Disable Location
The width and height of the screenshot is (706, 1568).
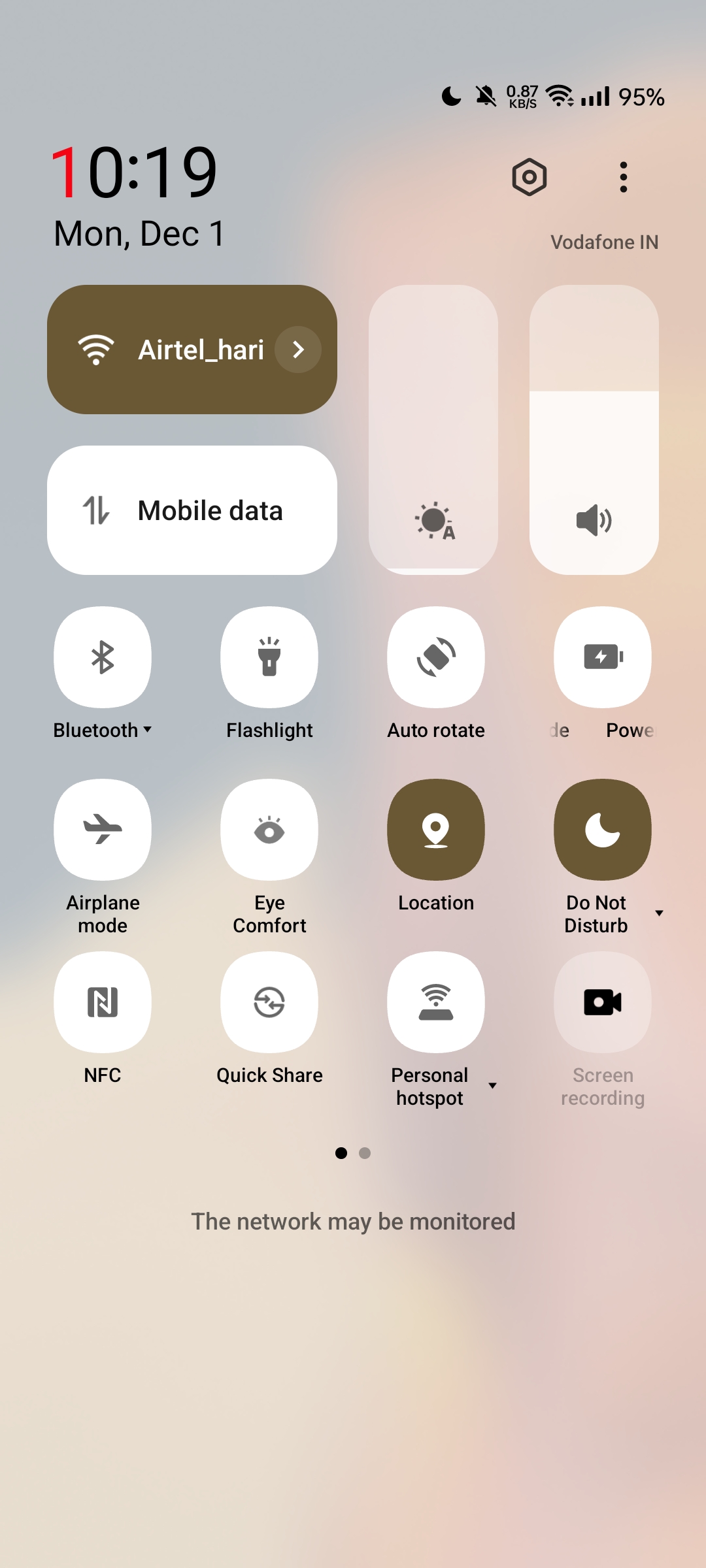(436, 830)
